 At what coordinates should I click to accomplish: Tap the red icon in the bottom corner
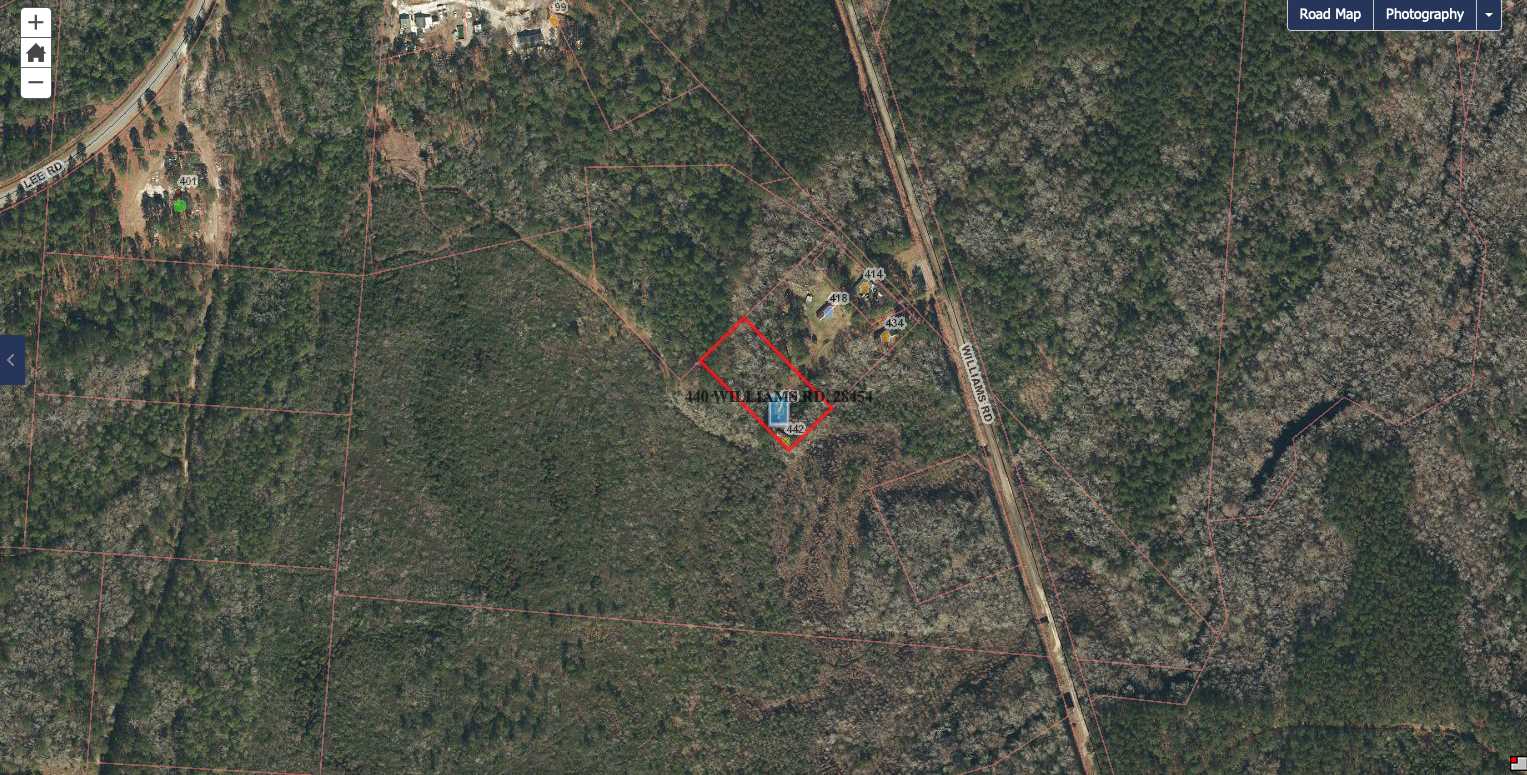pos(1517,764)
